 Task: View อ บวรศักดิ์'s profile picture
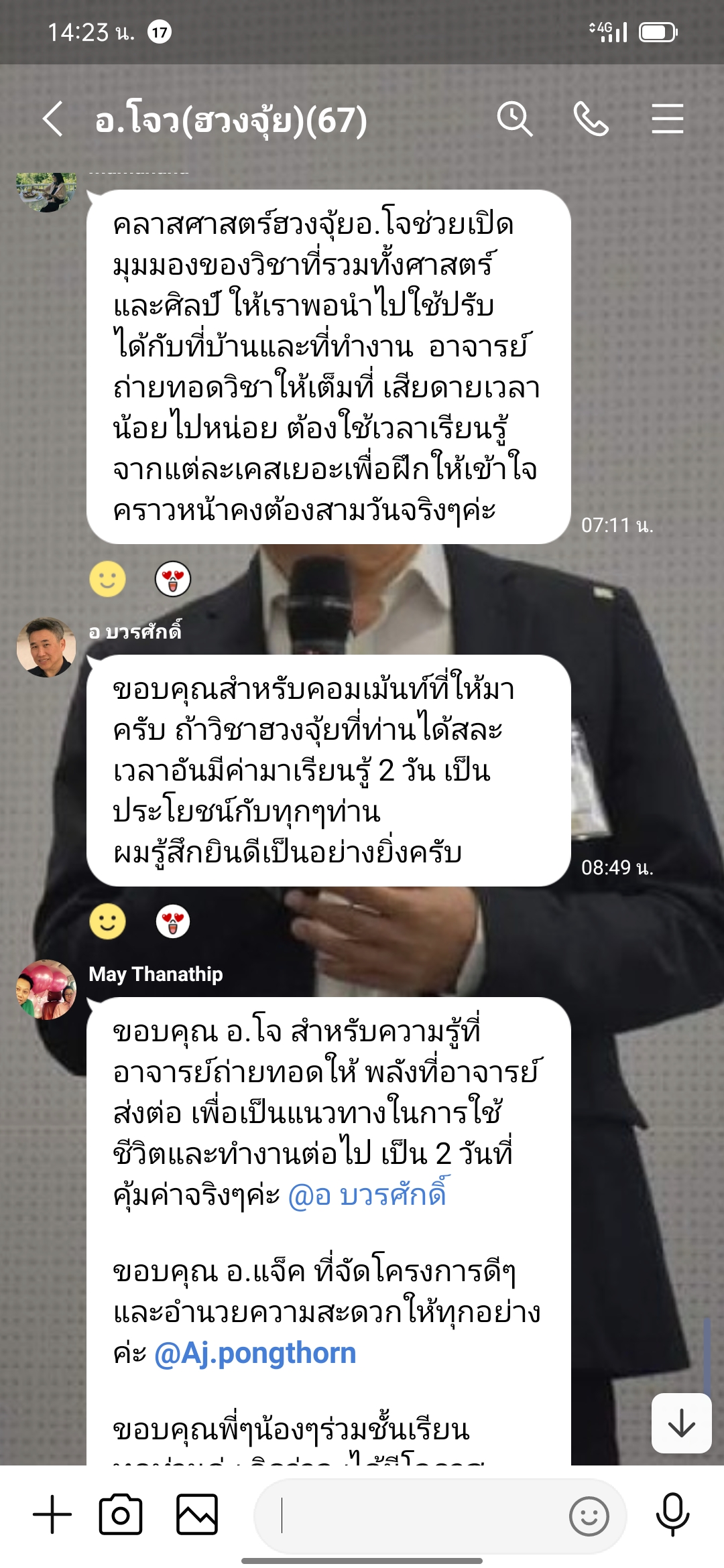click(x=46, y=647)
